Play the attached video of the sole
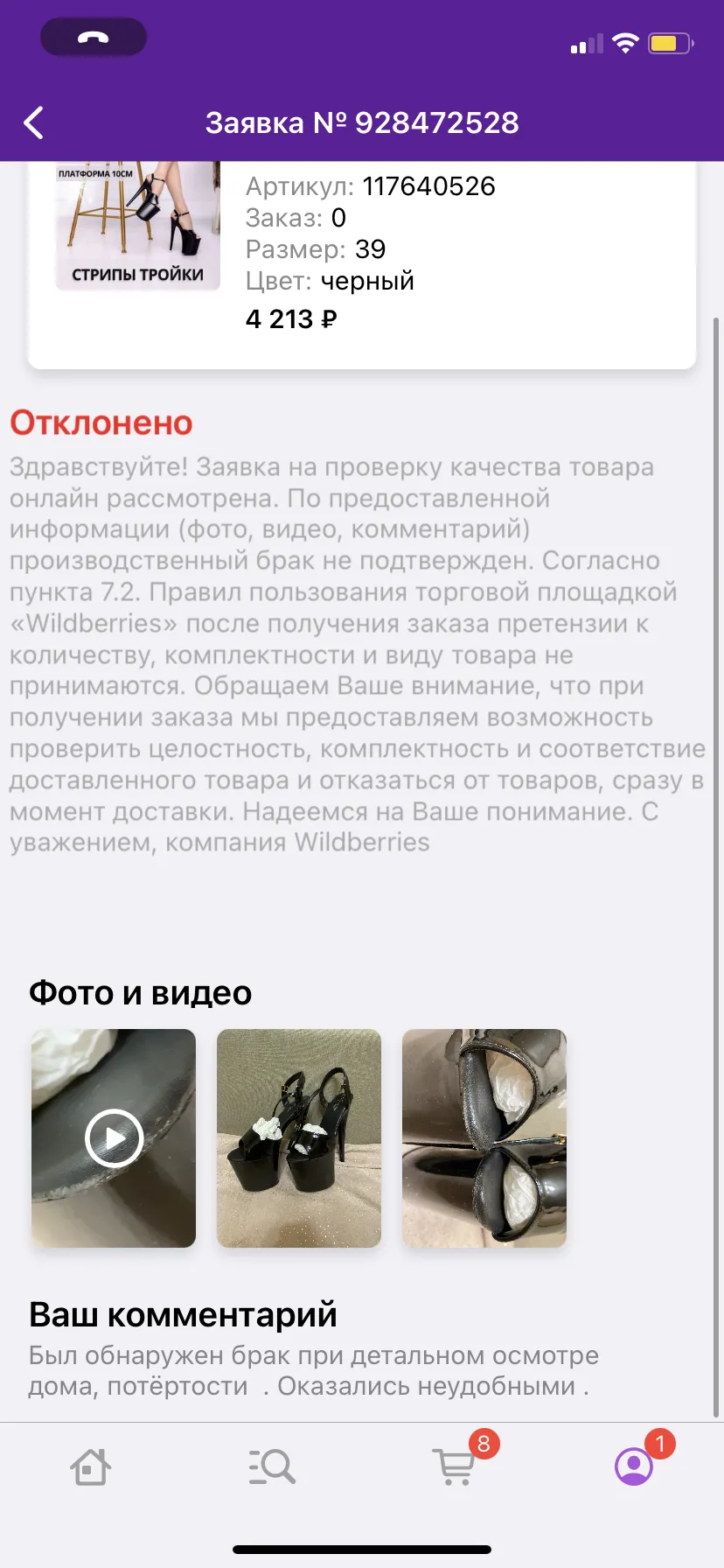This screenshot has height=1568, width=724. click(114, 1138)
